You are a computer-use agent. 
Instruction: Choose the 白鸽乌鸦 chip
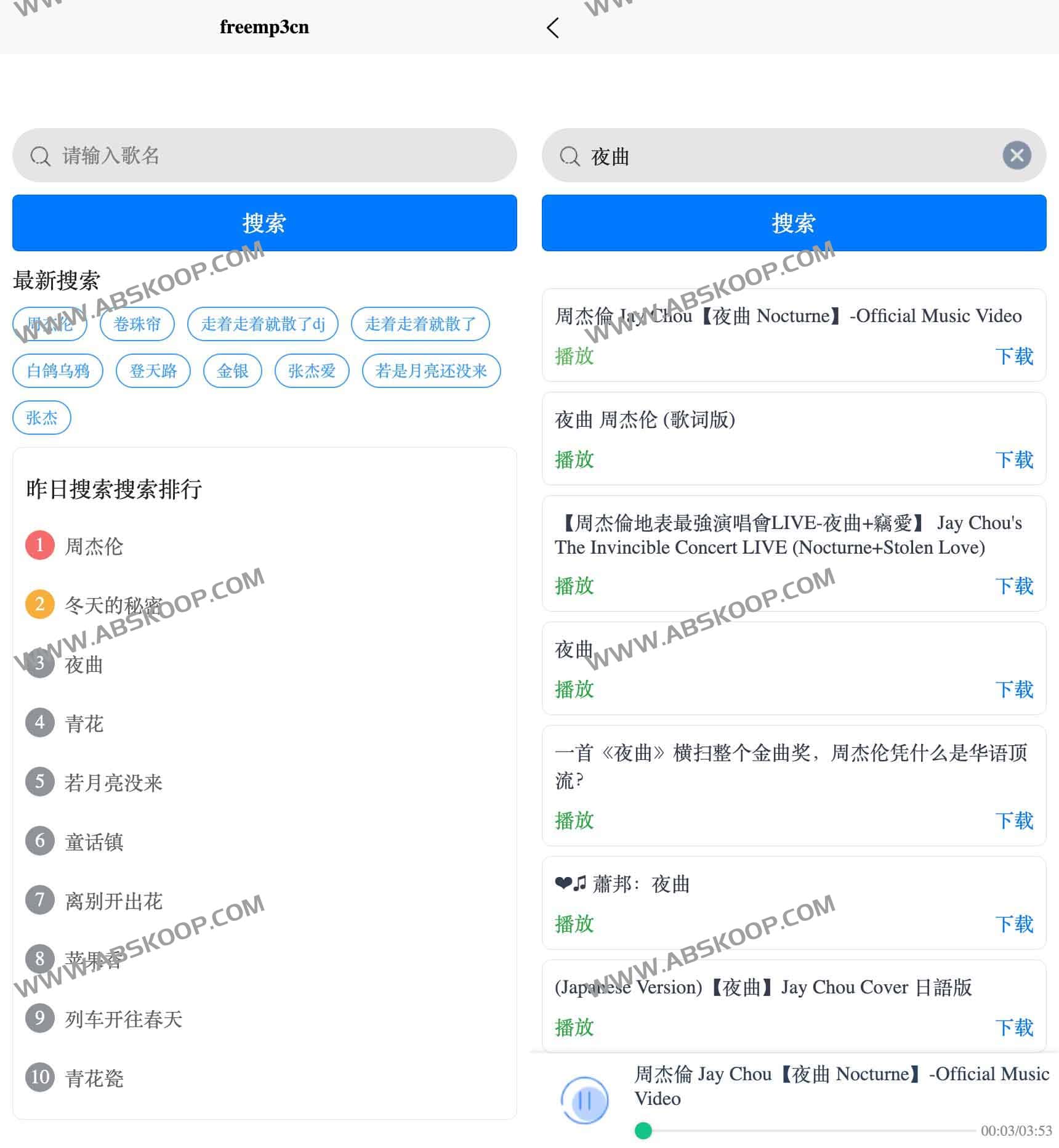click(x=58, y=371)
